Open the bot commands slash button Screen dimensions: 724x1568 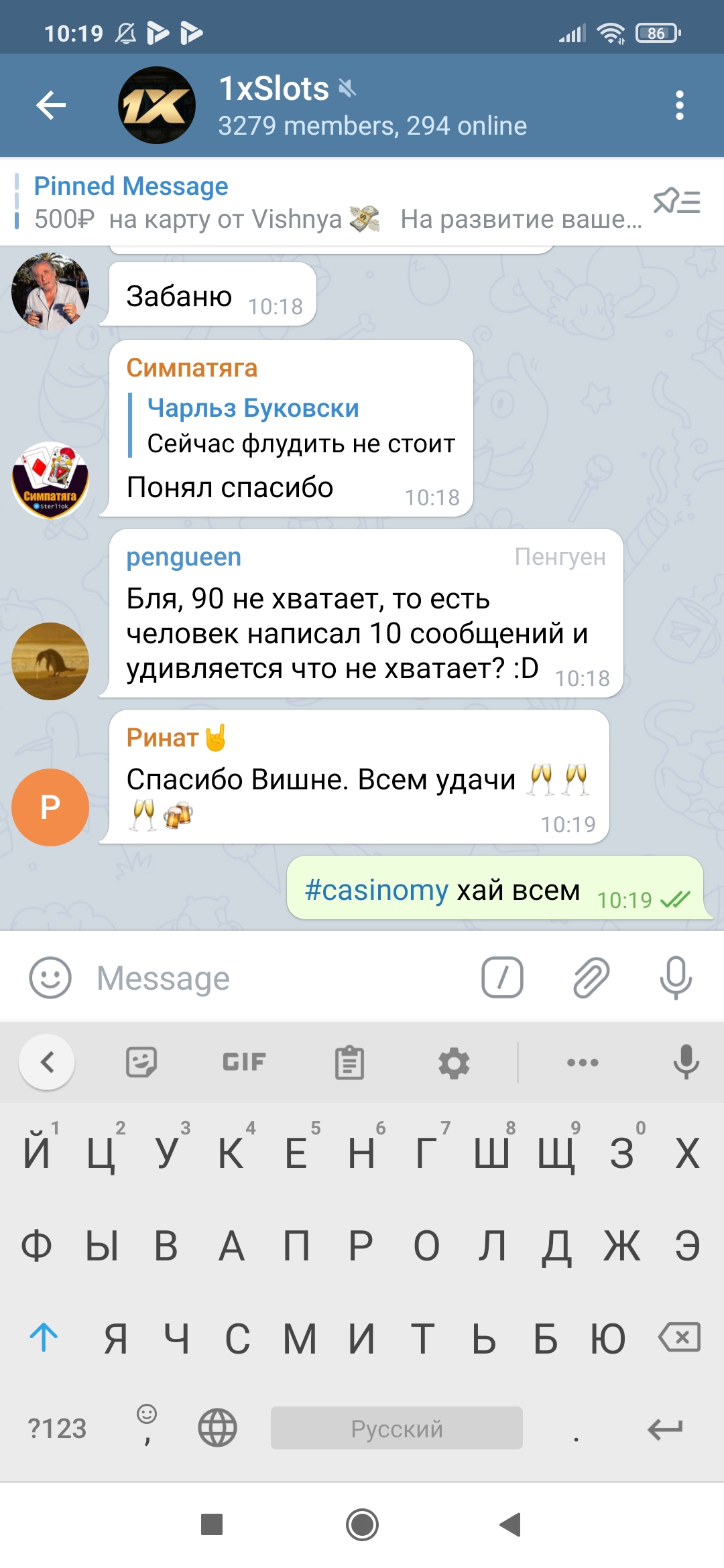[502, 978]
